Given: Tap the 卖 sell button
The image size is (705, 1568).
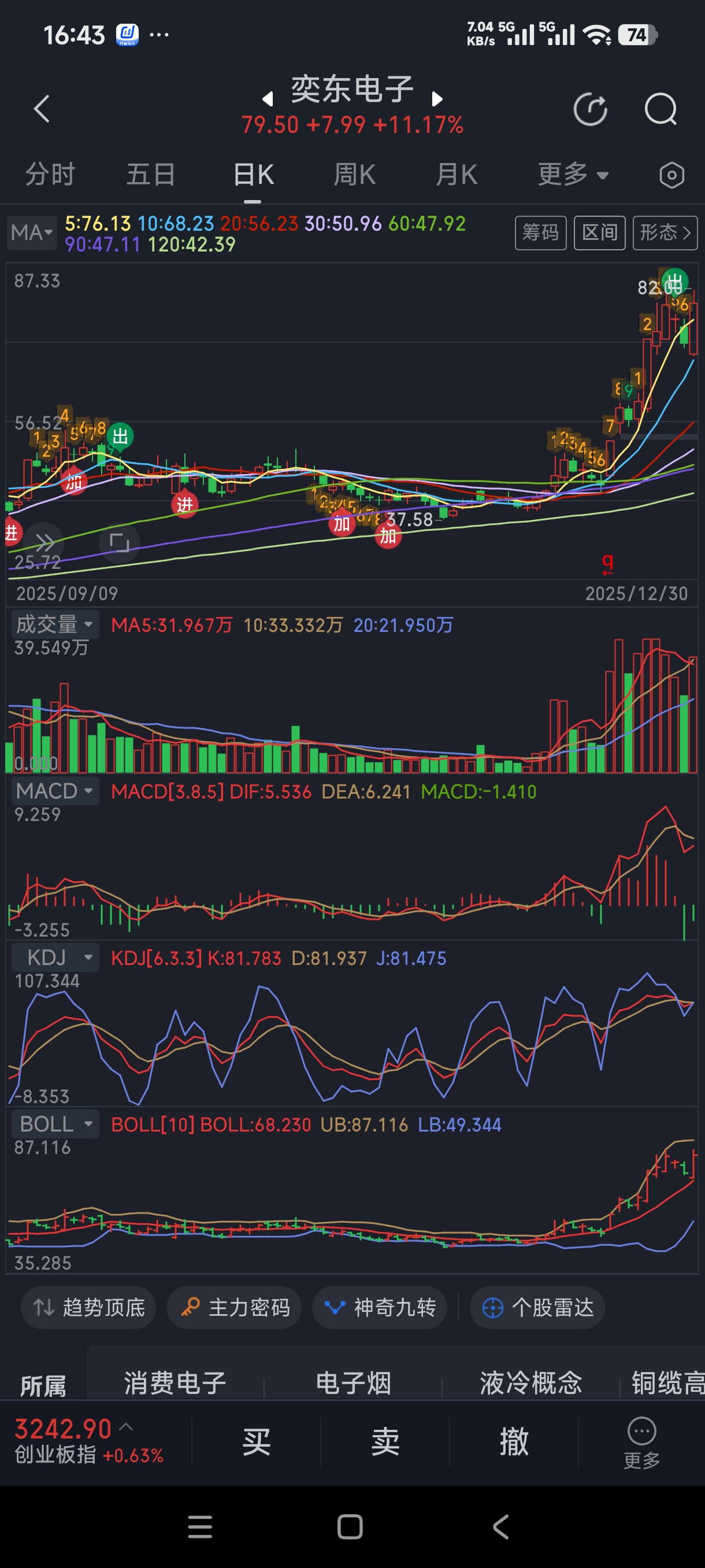Looking at the screenshot, I should (385, 1442).
